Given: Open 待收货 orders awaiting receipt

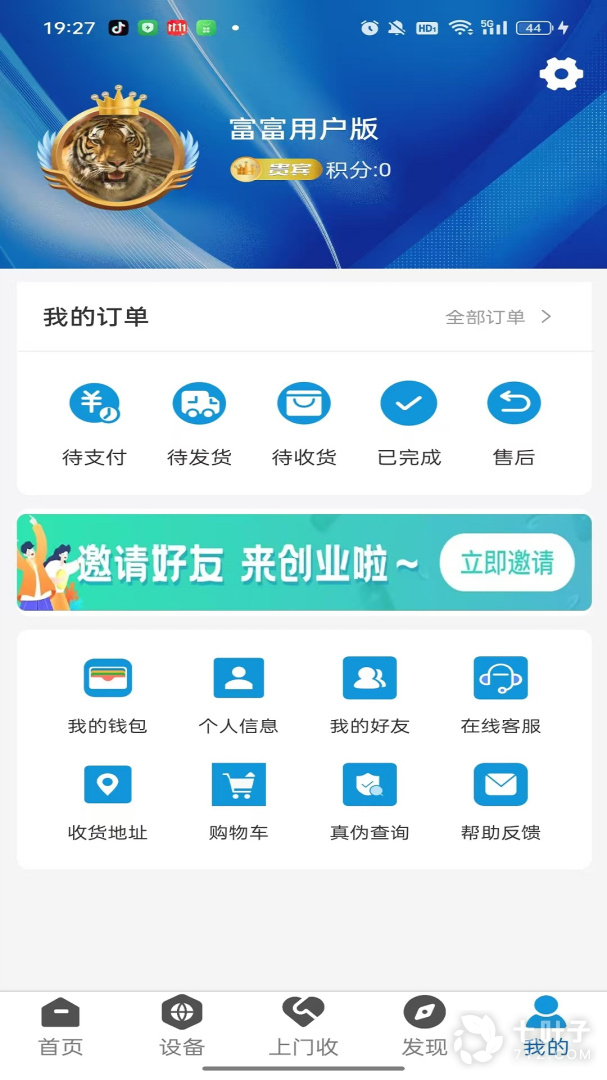Looking at the screenshot, I should [x=304, y=423].
